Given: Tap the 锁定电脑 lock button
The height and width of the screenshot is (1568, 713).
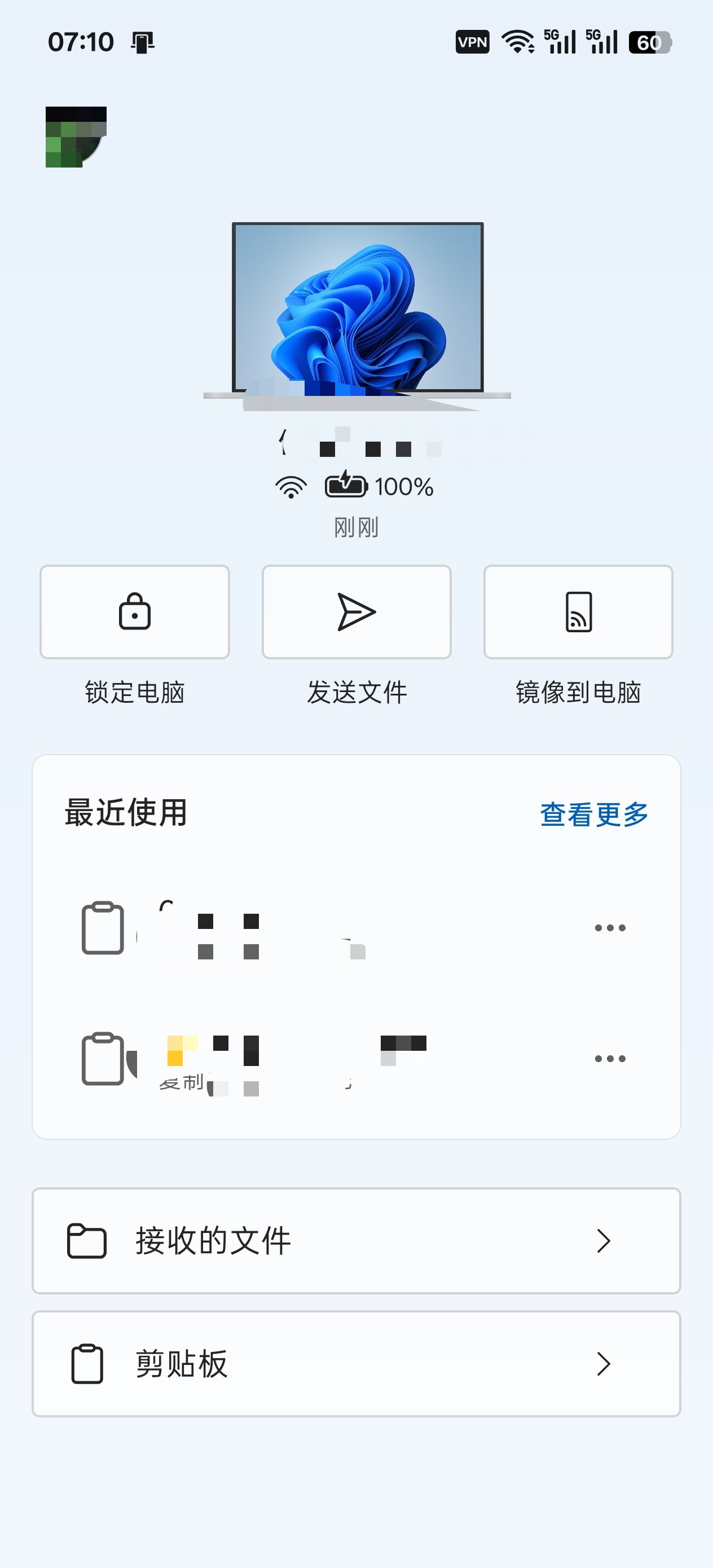Looking at the screenshot, I should pos(135,612).
